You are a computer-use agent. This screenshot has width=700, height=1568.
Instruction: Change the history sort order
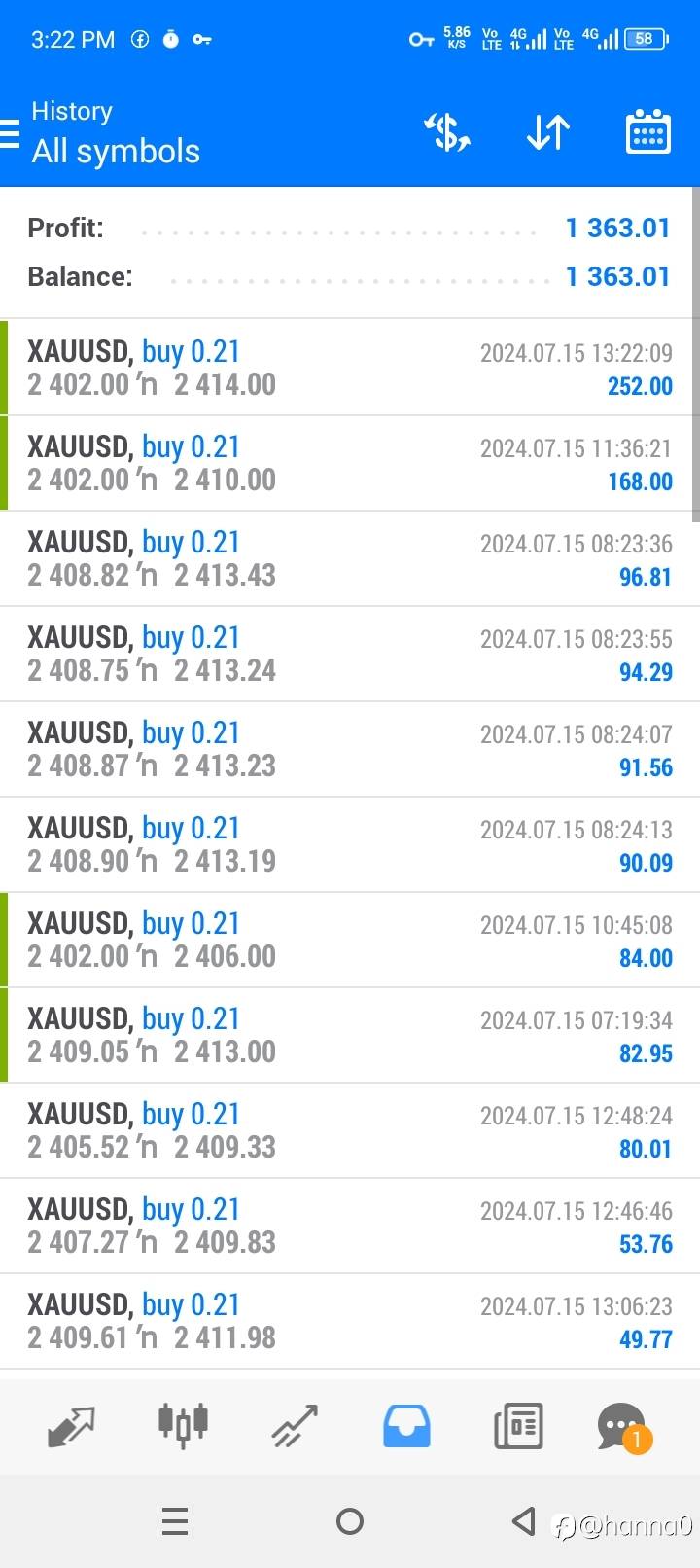[x=547, y=133]
